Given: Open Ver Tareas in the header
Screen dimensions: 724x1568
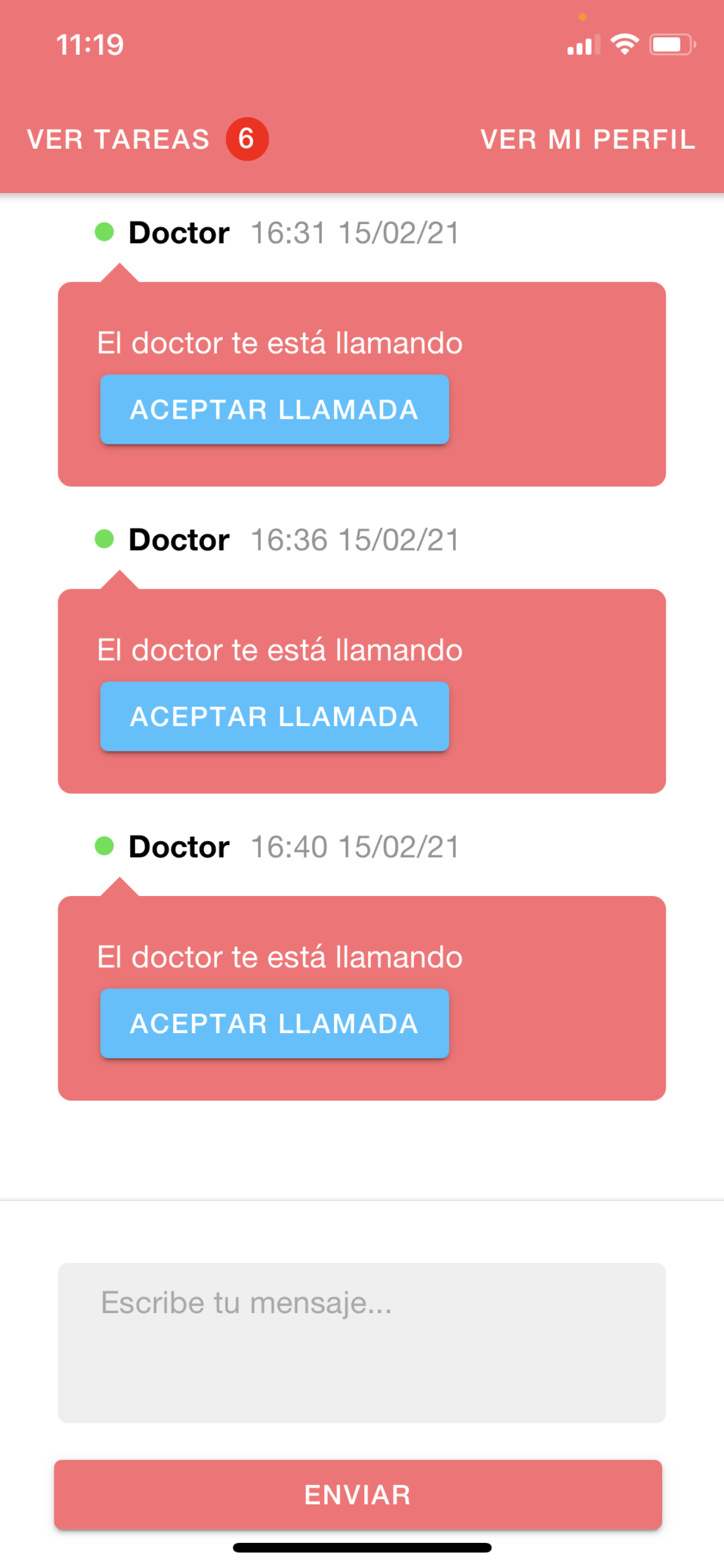Looking at the screenshot, I should click(x=119, y=139).
